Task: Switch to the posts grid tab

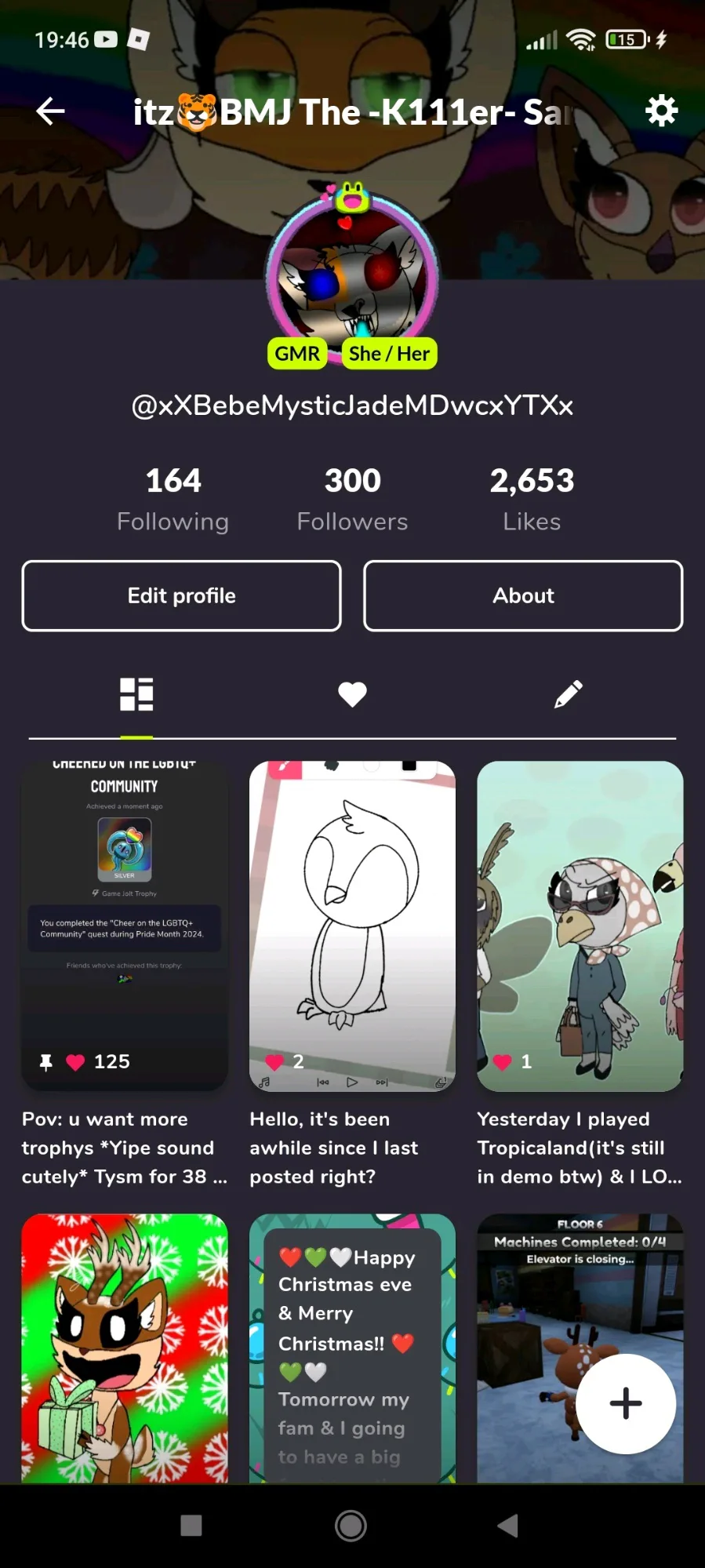Action: pos(136,694)
